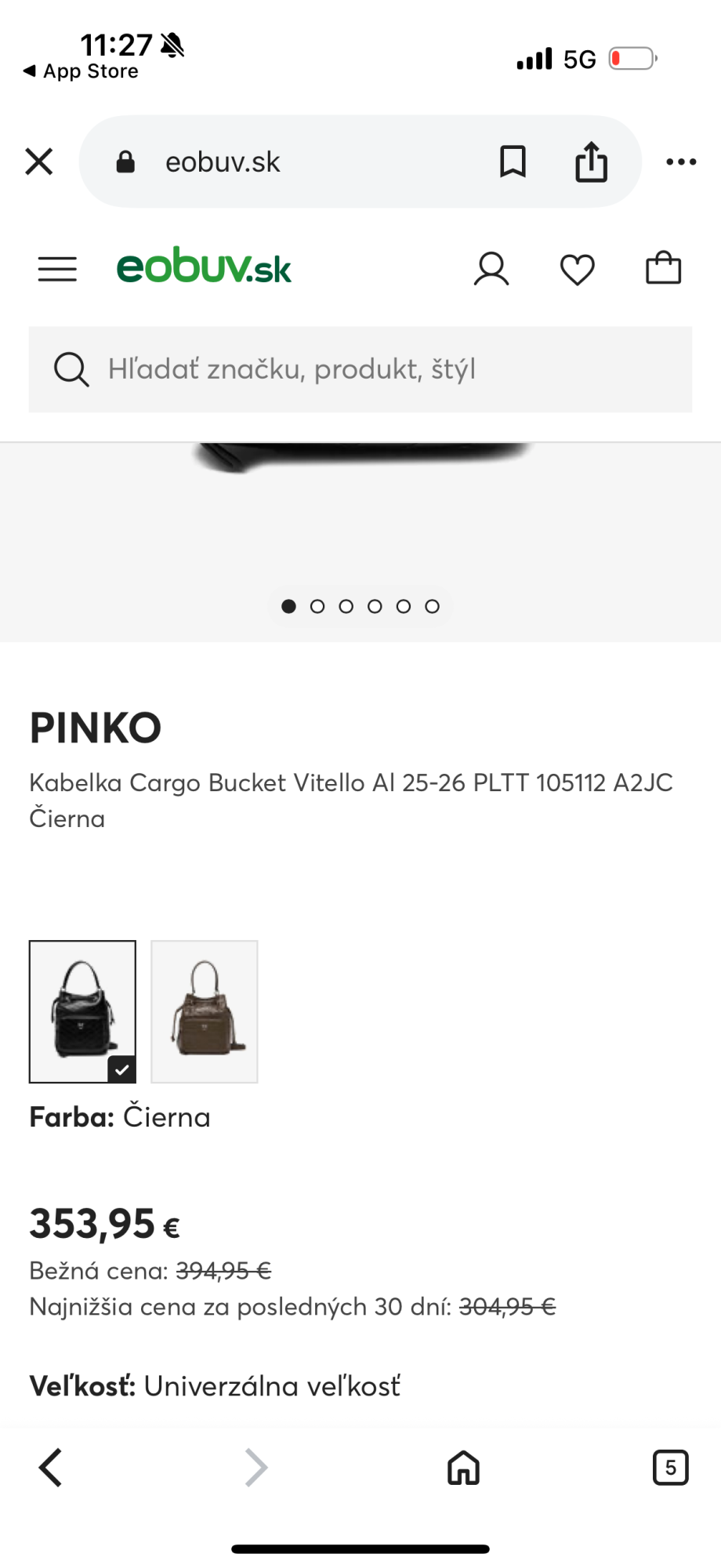This screenshot has height=1568, width=721.
Task: Return to App Store via back label
Action: tap(81, 71)
